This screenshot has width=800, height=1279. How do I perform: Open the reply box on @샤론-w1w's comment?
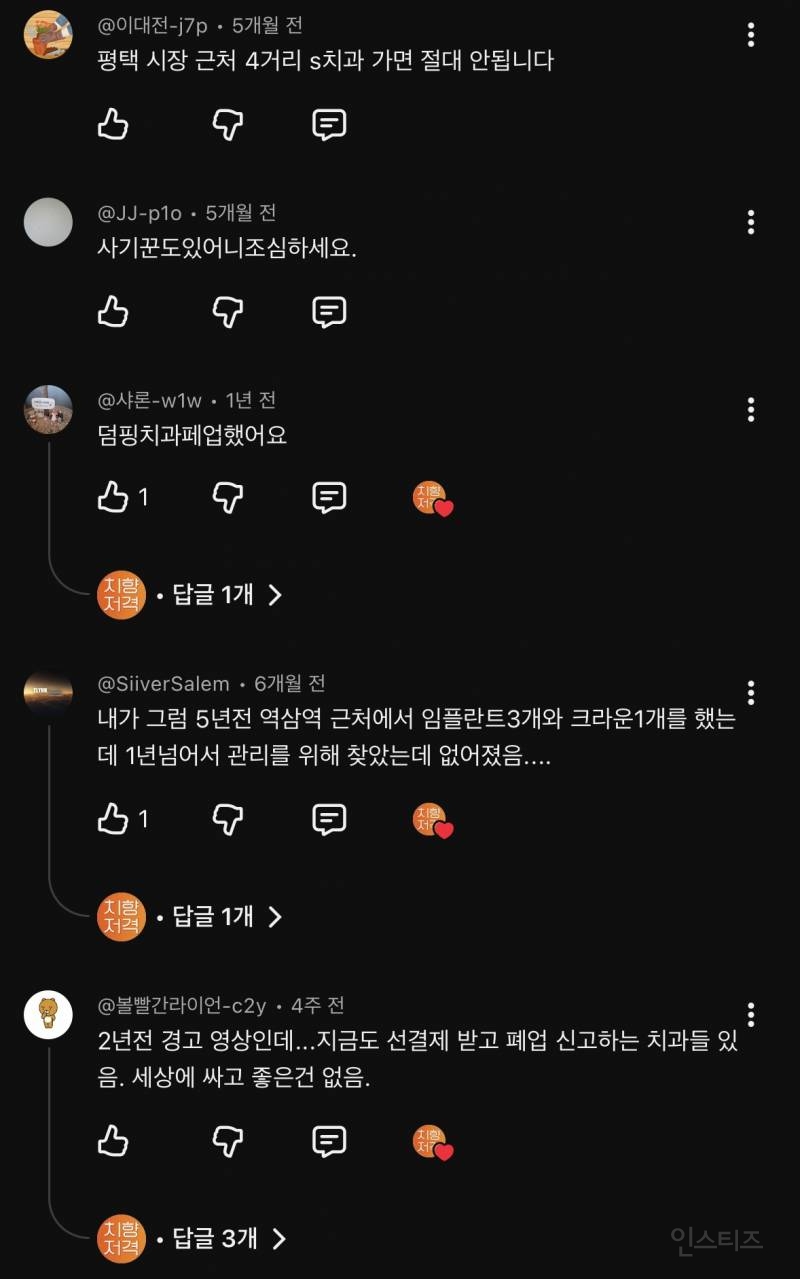click(330, 498)
